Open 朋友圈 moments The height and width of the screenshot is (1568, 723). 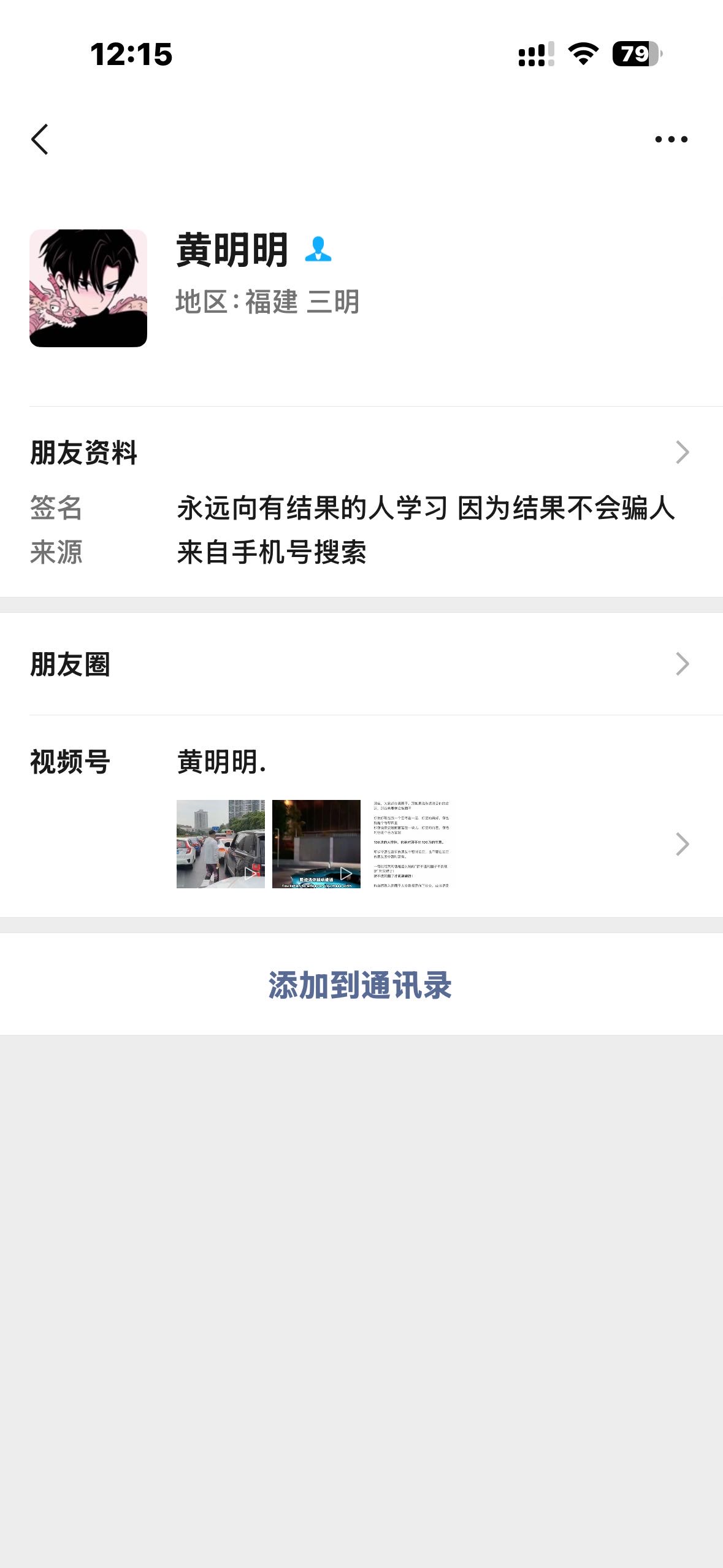361,664
